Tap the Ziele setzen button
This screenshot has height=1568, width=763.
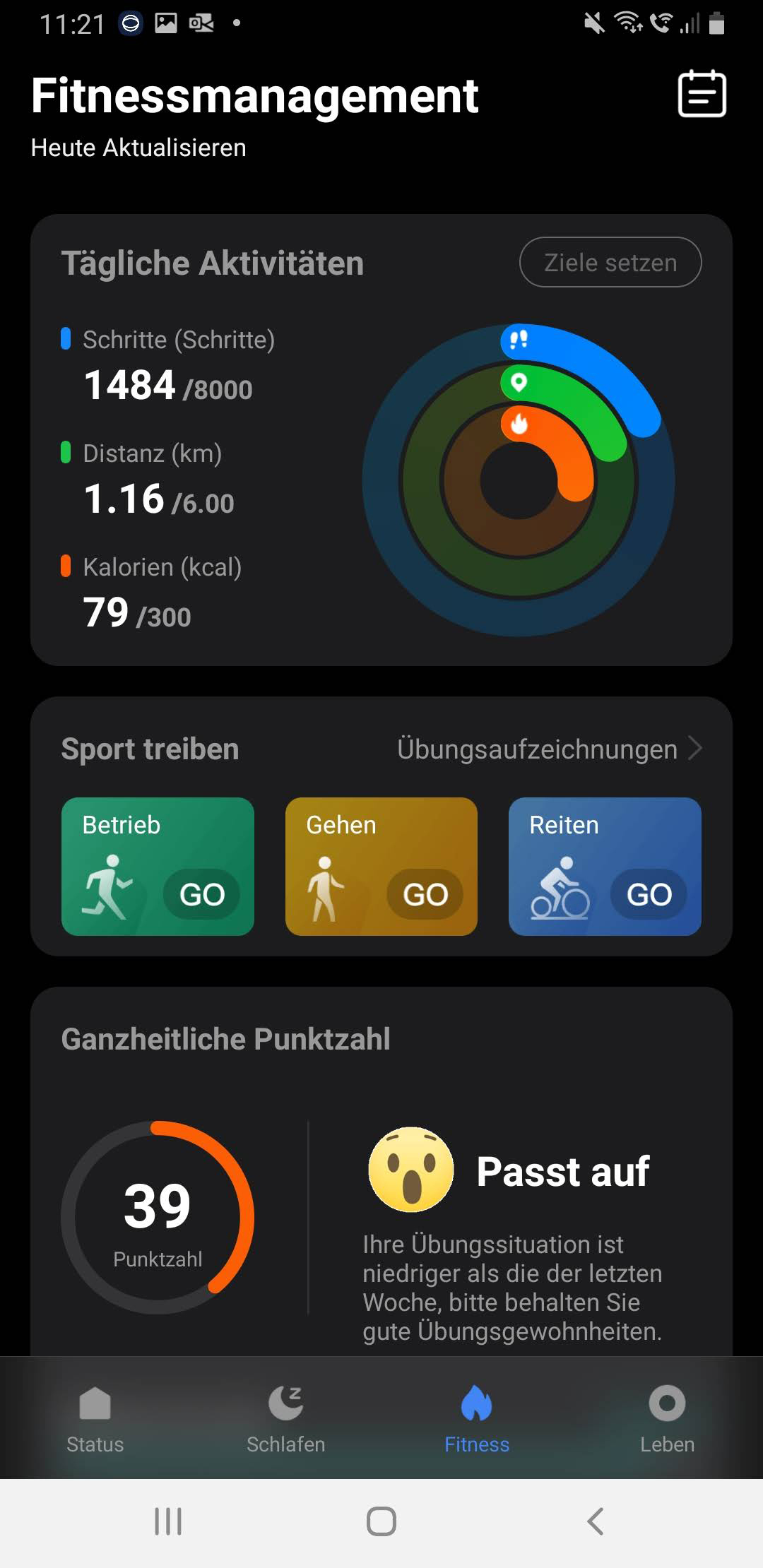[x=610, y=263]
